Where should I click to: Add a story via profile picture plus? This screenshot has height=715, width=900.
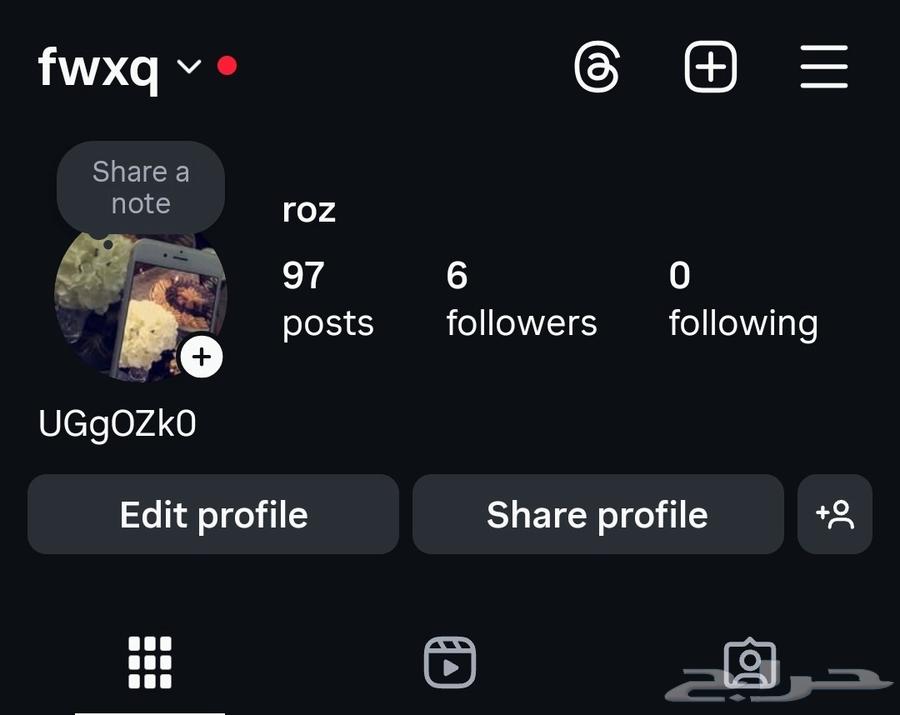(201, 357)
